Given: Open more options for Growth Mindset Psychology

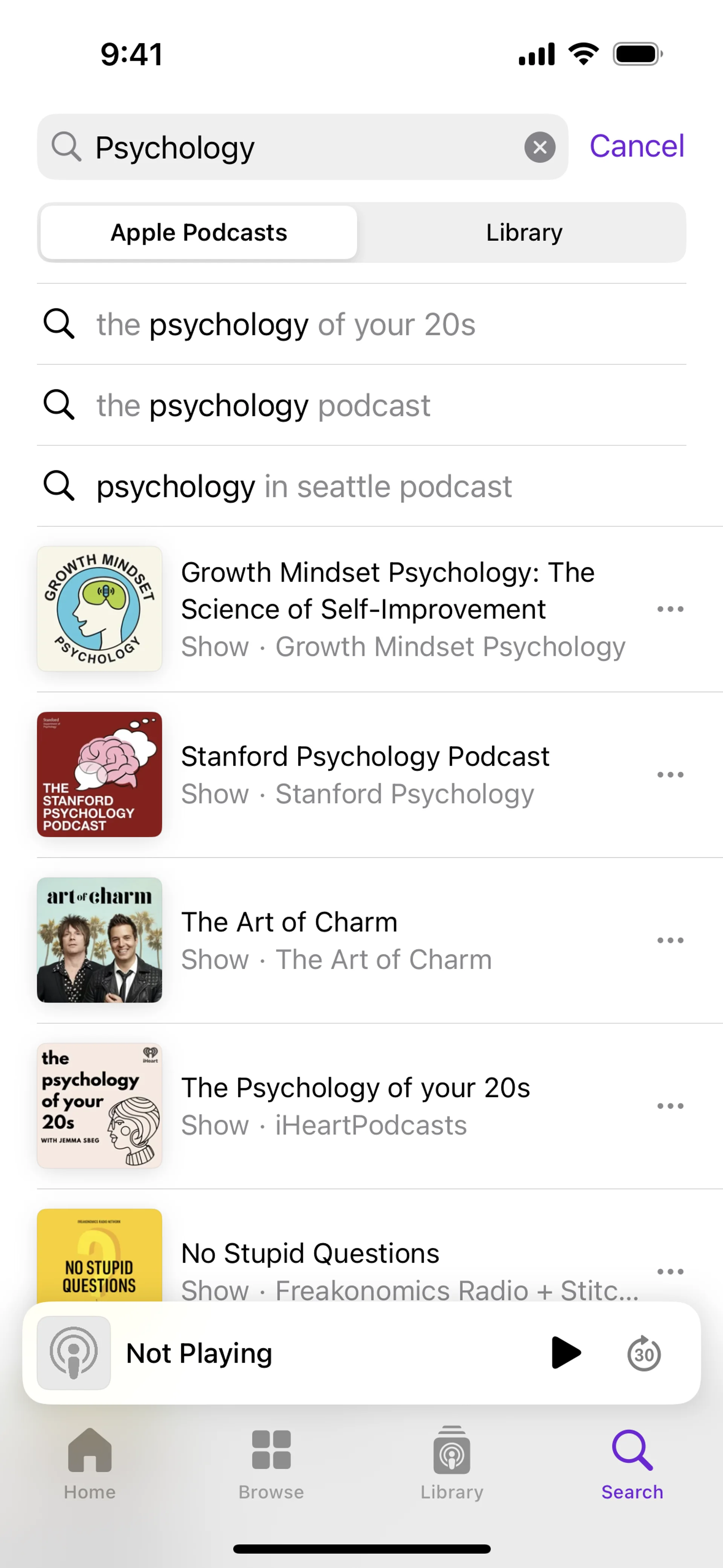Looking at the screenshot, I should point(670,609).
